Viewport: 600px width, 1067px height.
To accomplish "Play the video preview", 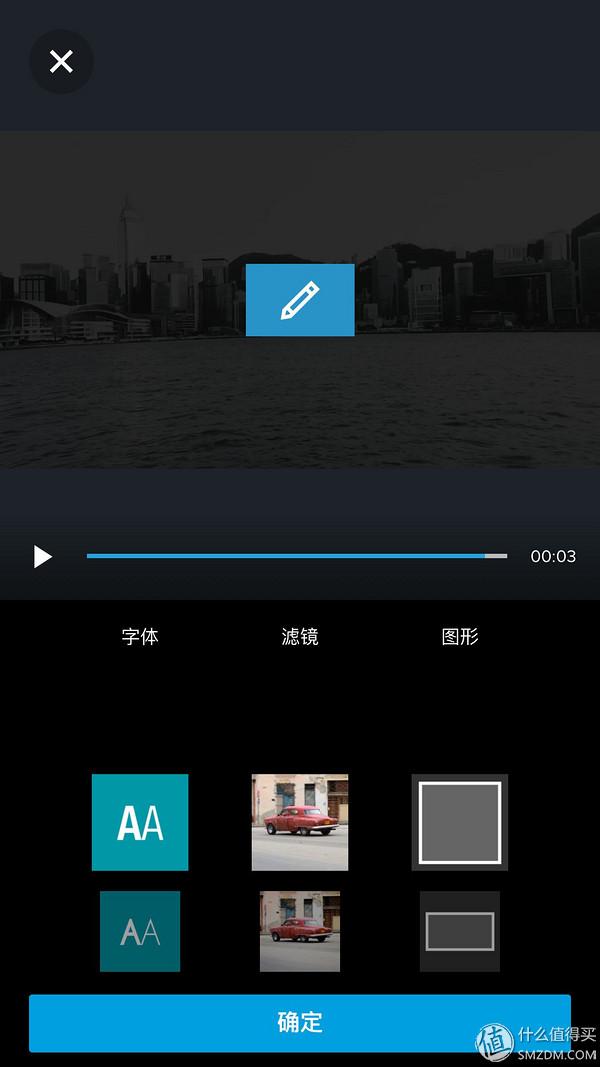I will click(42, 556).
